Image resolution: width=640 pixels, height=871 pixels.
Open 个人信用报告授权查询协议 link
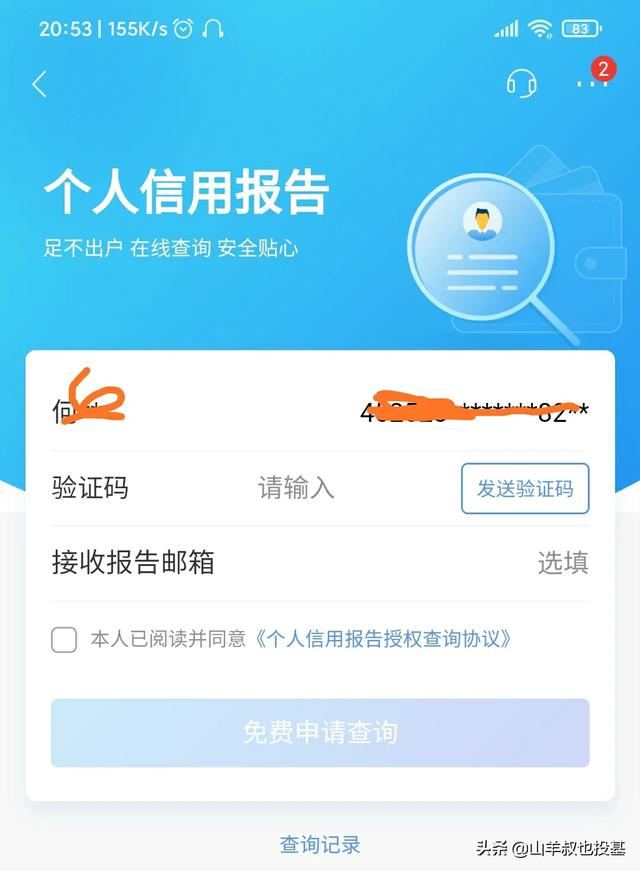(x=385, y=639)
